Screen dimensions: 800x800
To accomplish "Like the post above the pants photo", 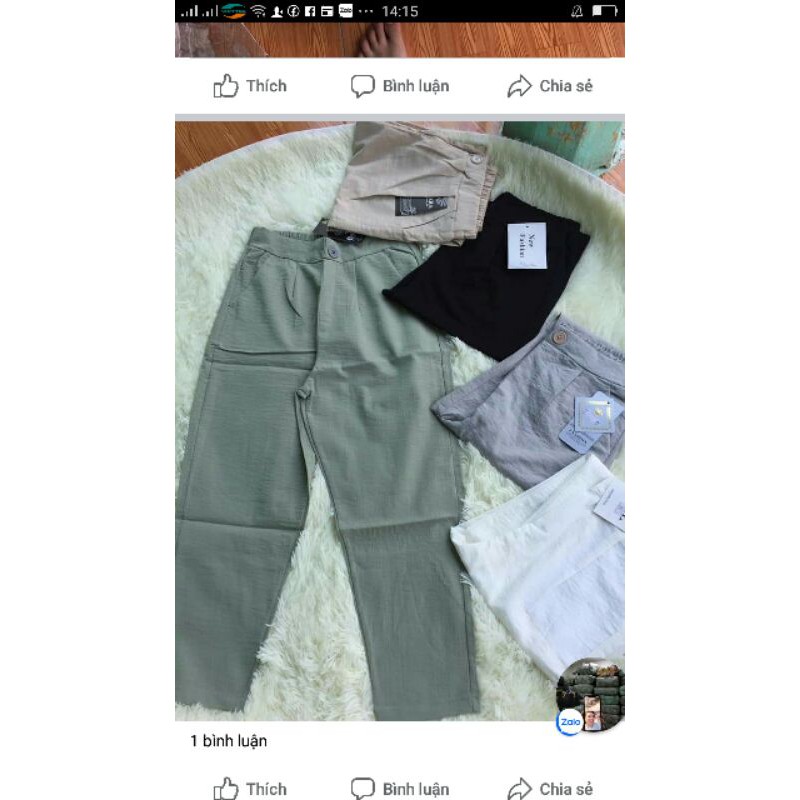I will pos(250,86).
